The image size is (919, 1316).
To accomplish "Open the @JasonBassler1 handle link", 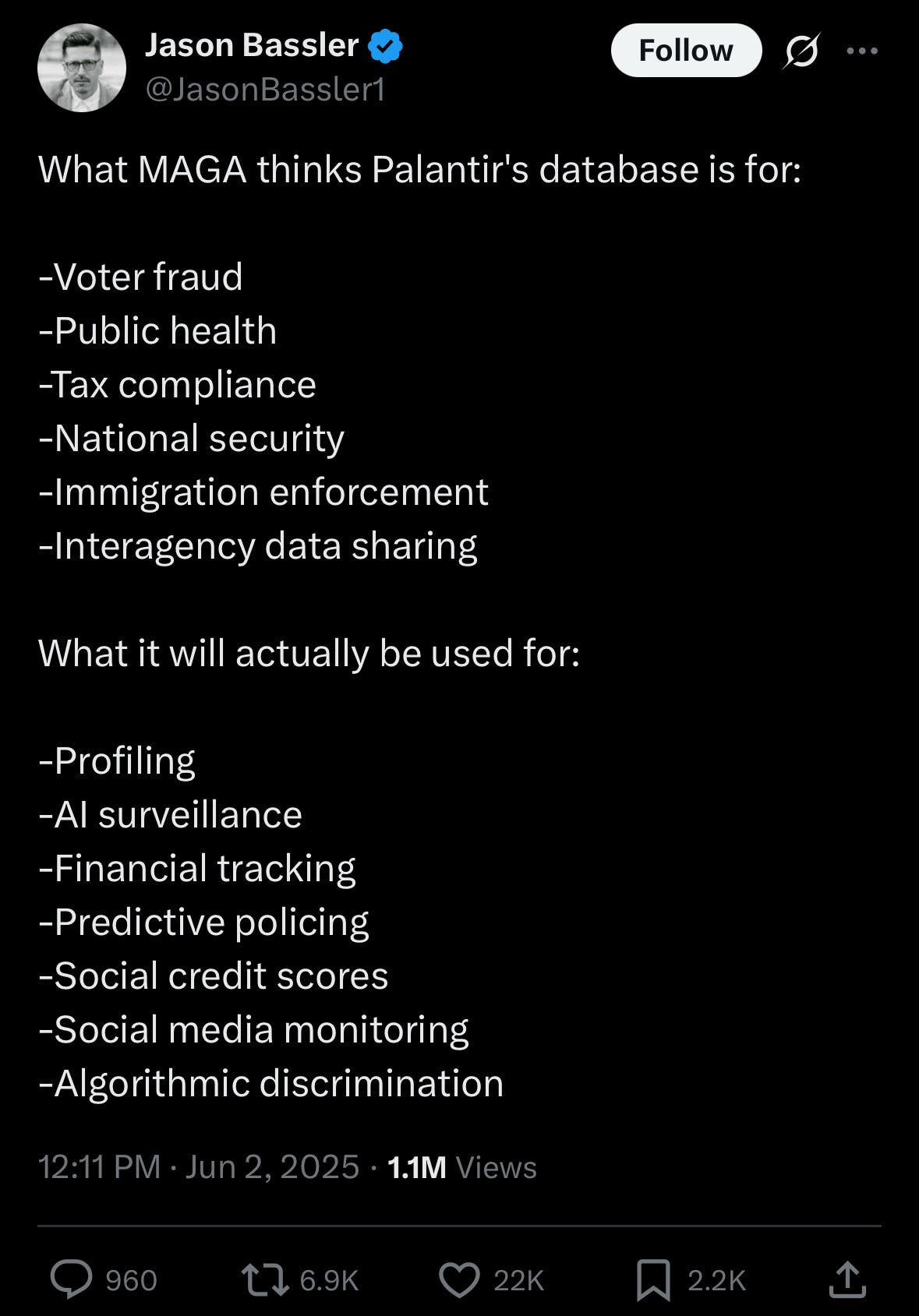I will (265, 90).
